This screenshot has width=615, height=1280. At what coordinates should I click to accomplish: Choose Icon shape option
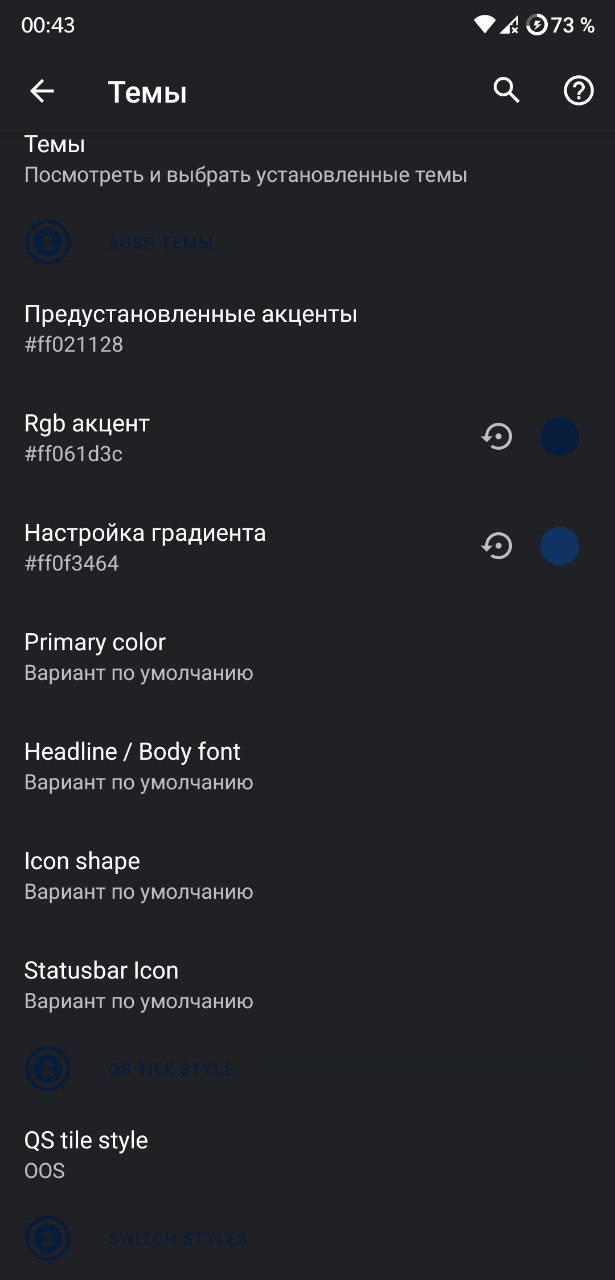pyautogui.click(x=138, y=875)
